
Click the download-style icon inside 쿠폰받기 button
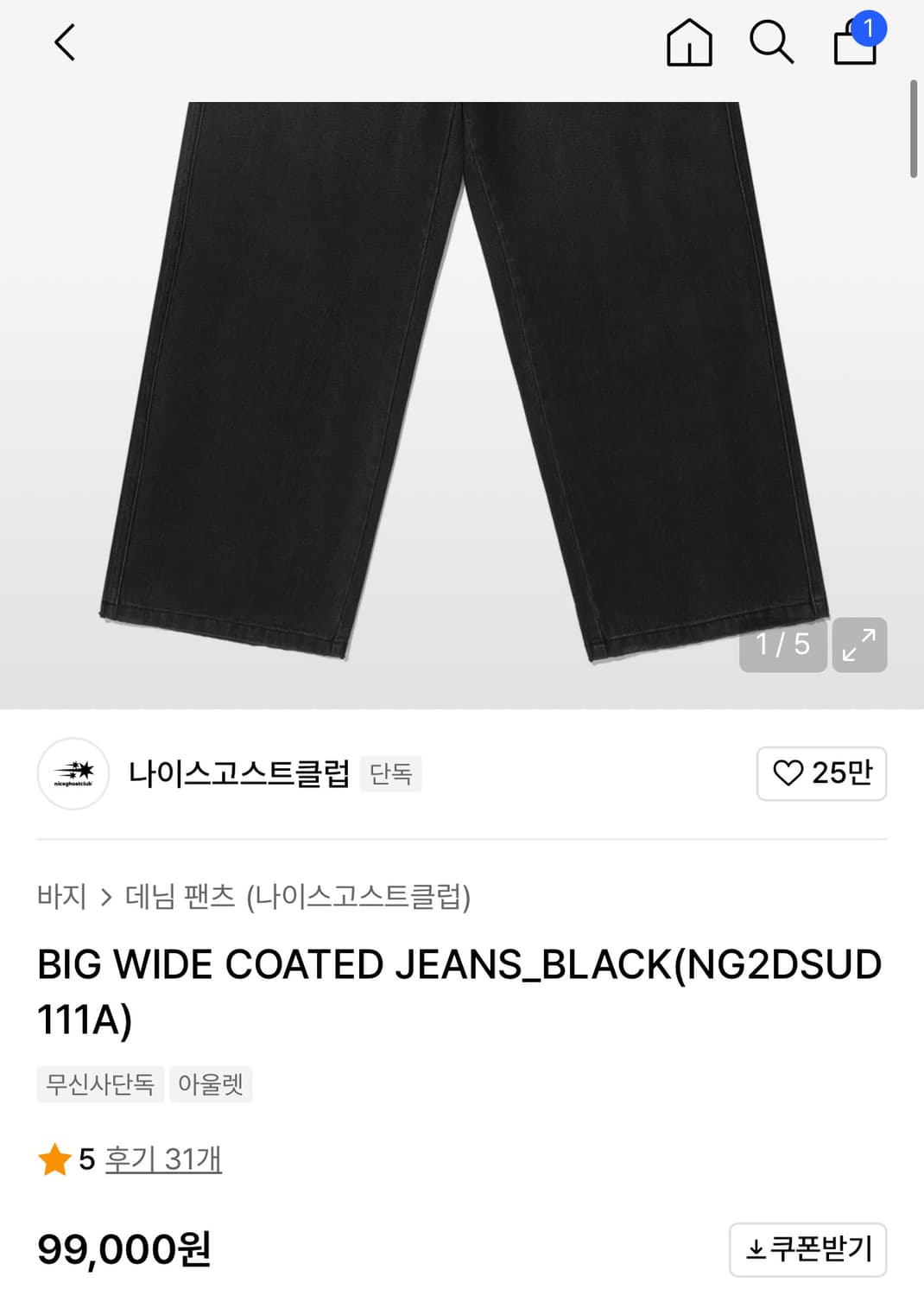pos(756,1248)
